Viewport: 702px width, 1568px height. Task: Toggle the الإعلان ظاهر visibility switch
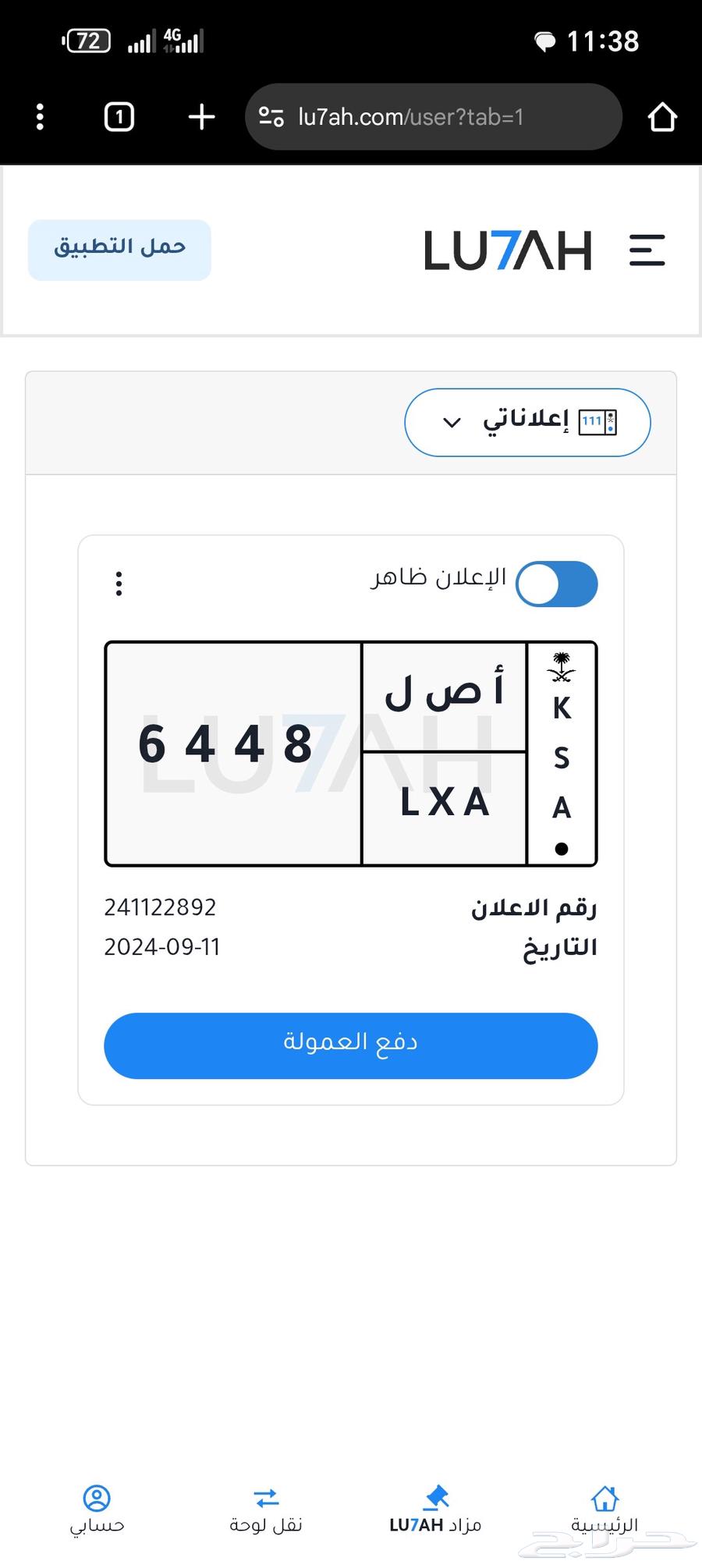pyautogui.click(x=557, y=584)
